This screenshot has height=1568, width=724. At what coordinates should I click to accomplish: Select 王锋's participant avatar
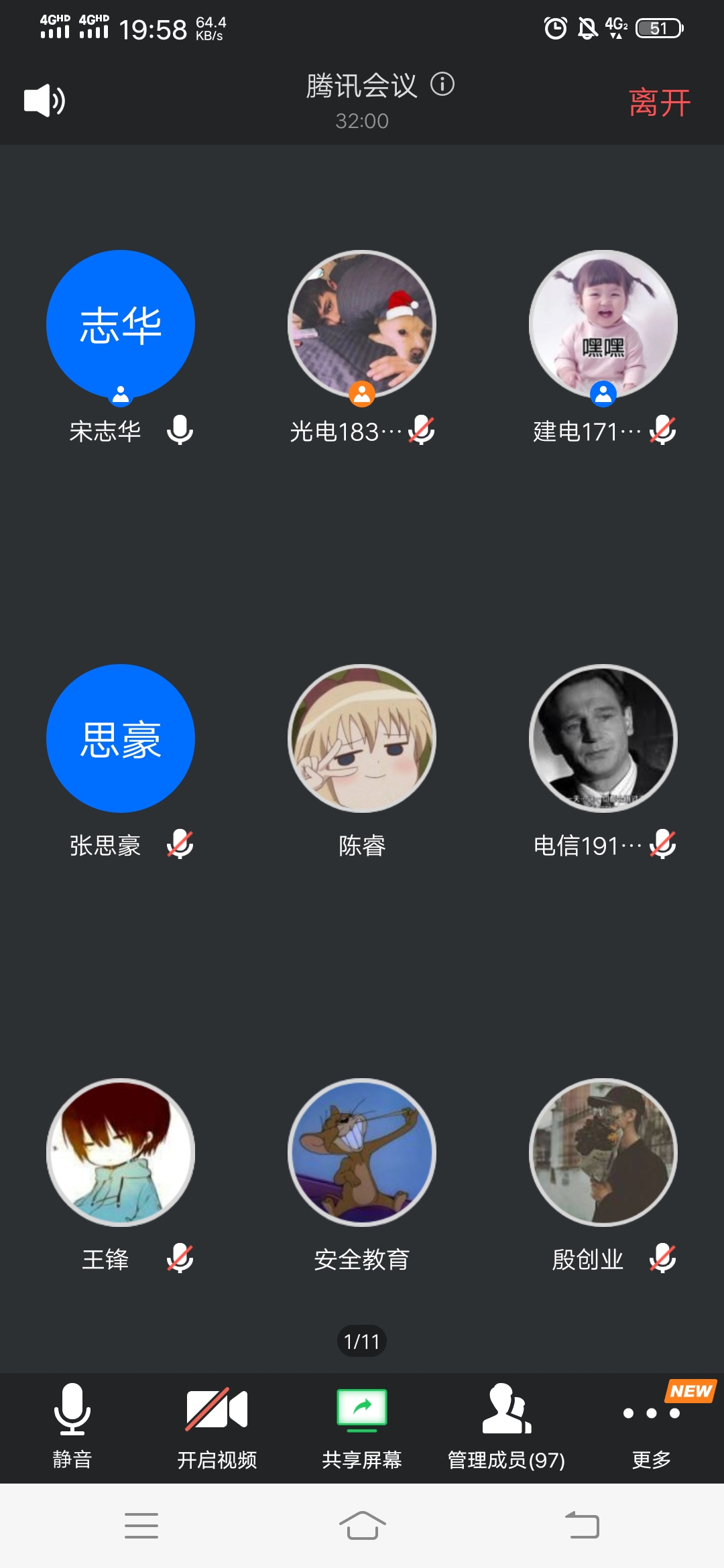tap(121, 1153)
